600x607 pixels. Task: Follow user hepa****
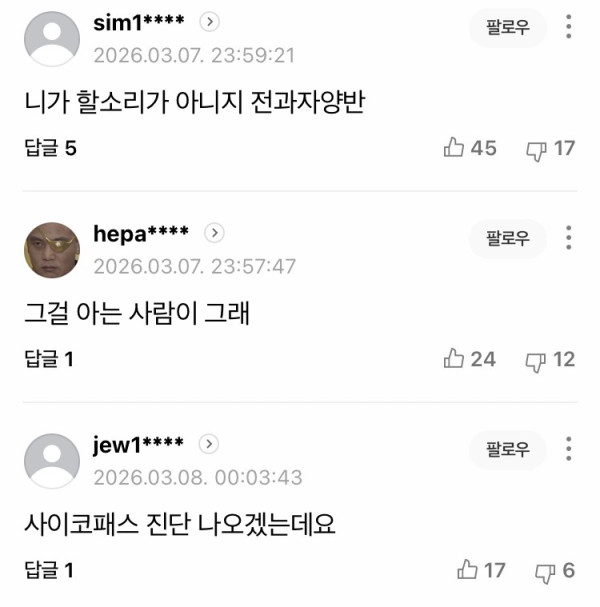click(x=508, y=238)
